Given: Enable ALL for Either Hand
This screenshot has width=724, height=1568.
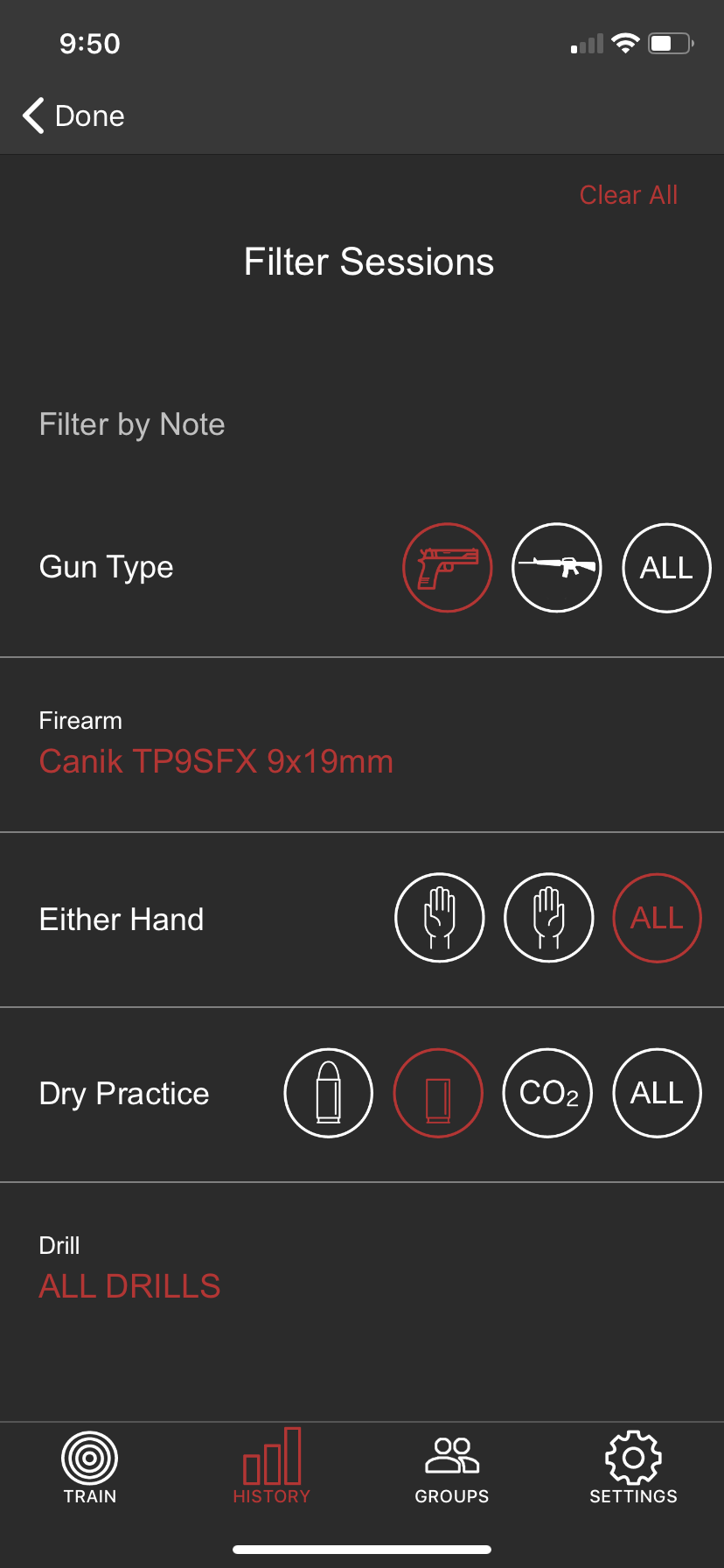Looking at the screenshot, I should 657,918.
